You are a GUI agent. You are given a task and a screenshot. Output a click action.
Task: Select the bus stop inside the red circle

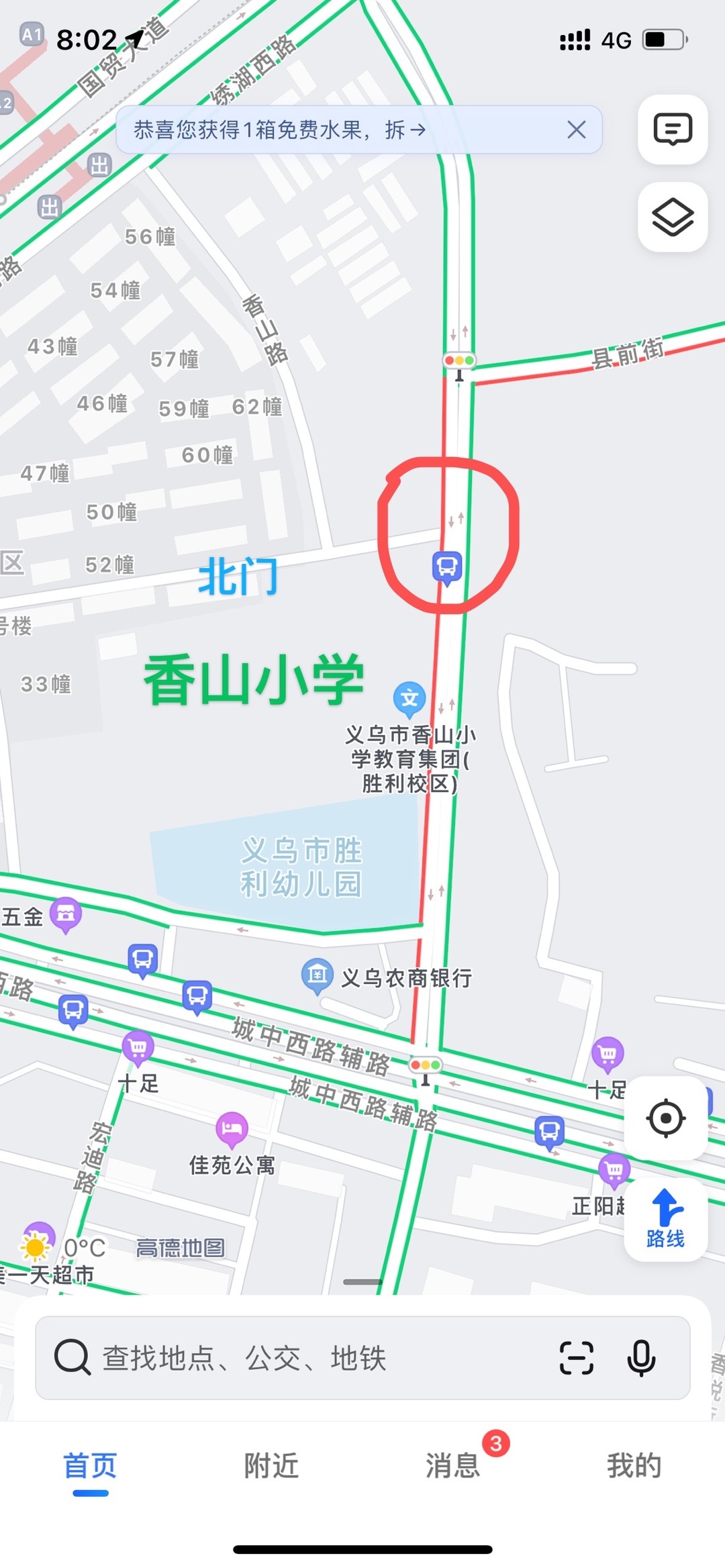[447, 567]
